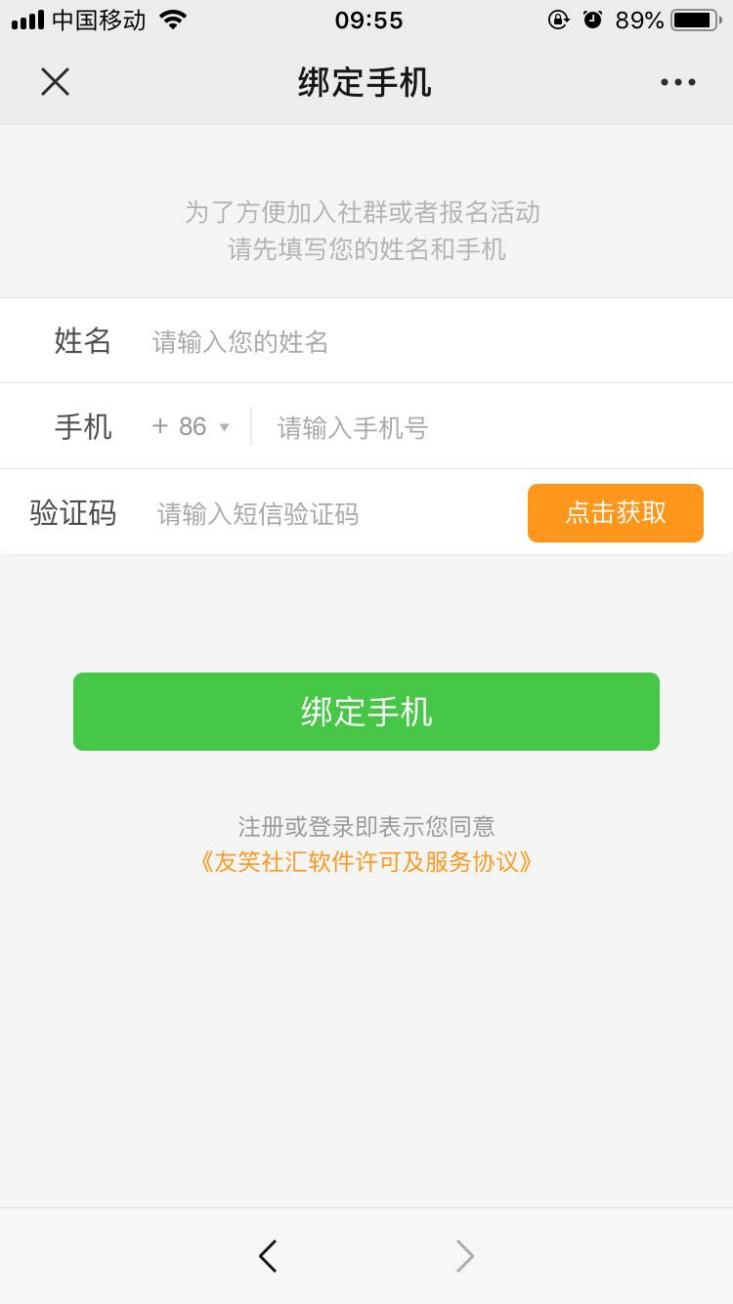Open 《友笑社汇软件许可及服务协议》 agreement link
Image resolution: width=733 pixels, height=1304 pixels.
(366, 862)
